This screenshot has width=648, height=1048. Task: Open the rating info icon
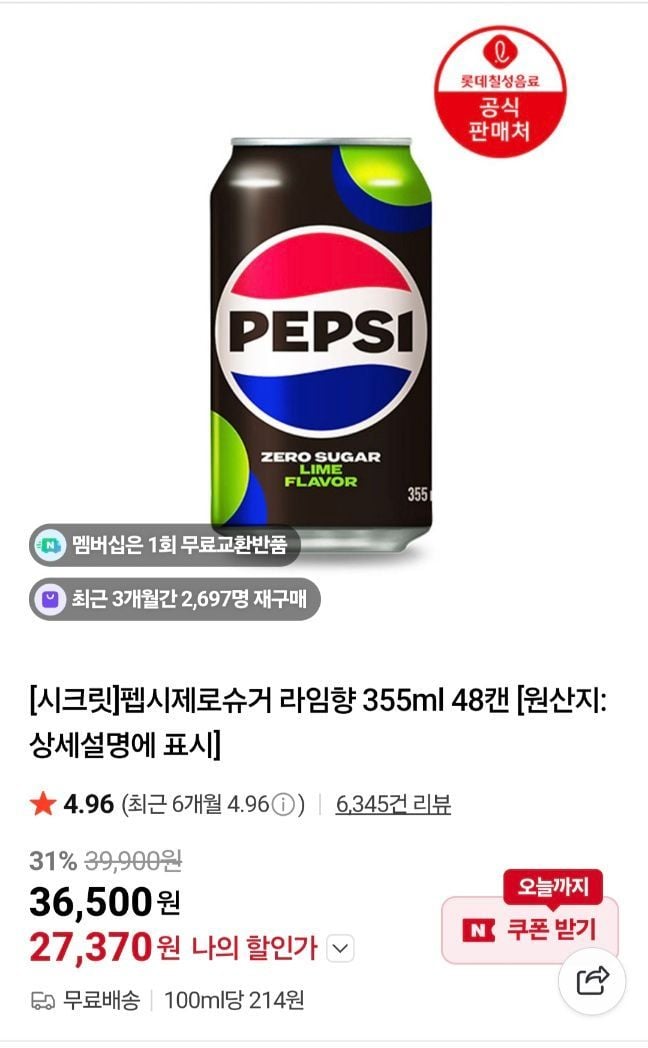pyautogui.click(x=284, y=805)
